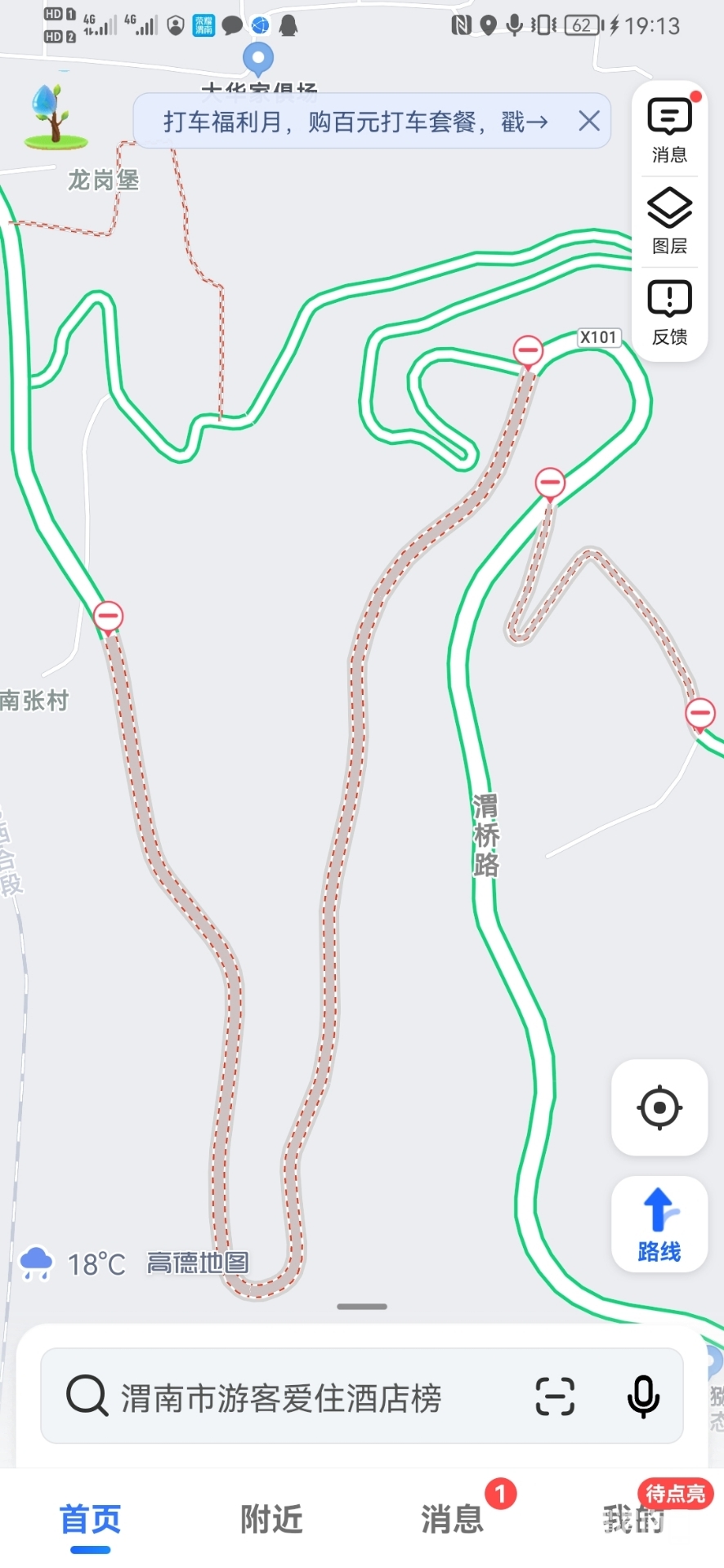The width and height of the screenshot is (724, 1568).
Task: Tap the road closure marker near X101
Action: coord(528,351)
